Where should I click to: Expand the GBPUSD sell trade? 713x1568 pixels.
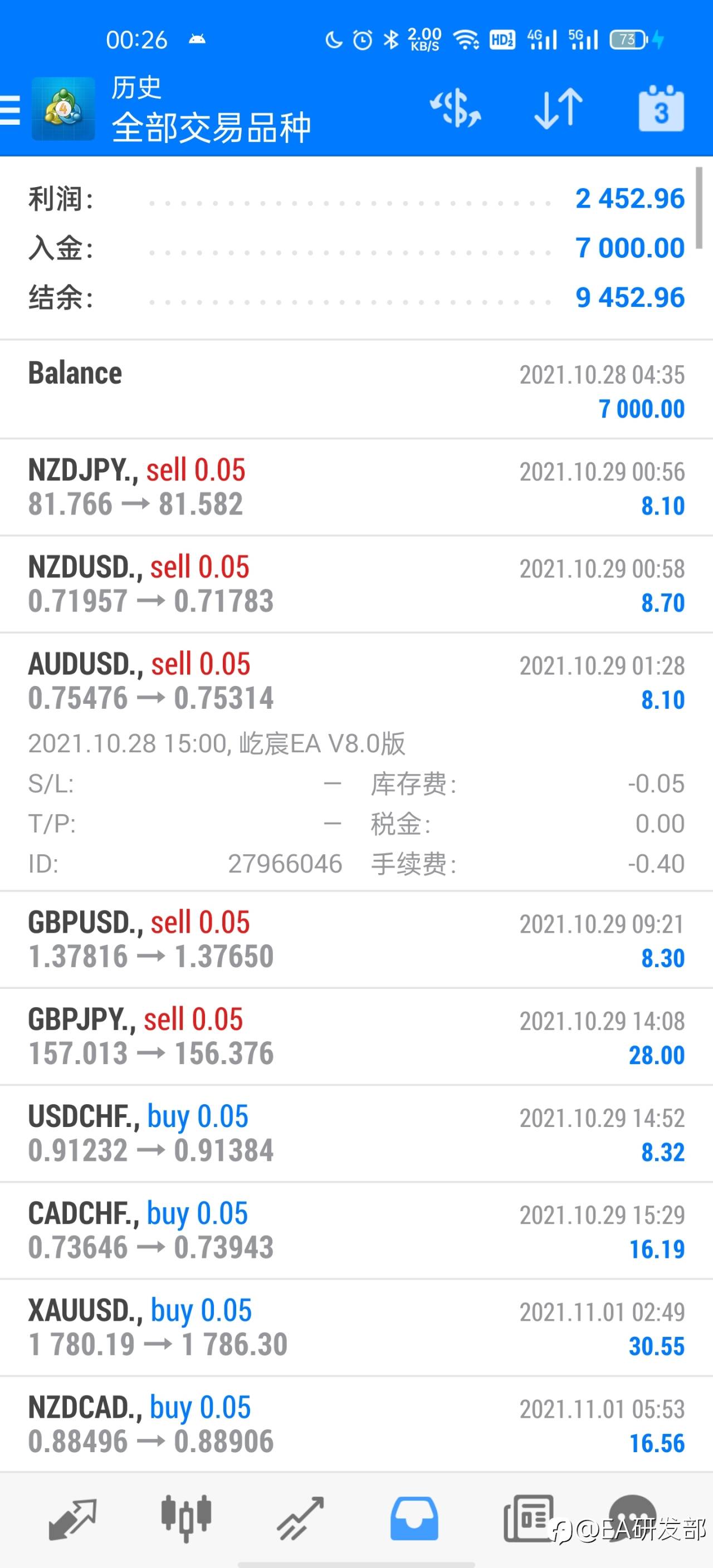pyautogui.click(x=356, y=940)
